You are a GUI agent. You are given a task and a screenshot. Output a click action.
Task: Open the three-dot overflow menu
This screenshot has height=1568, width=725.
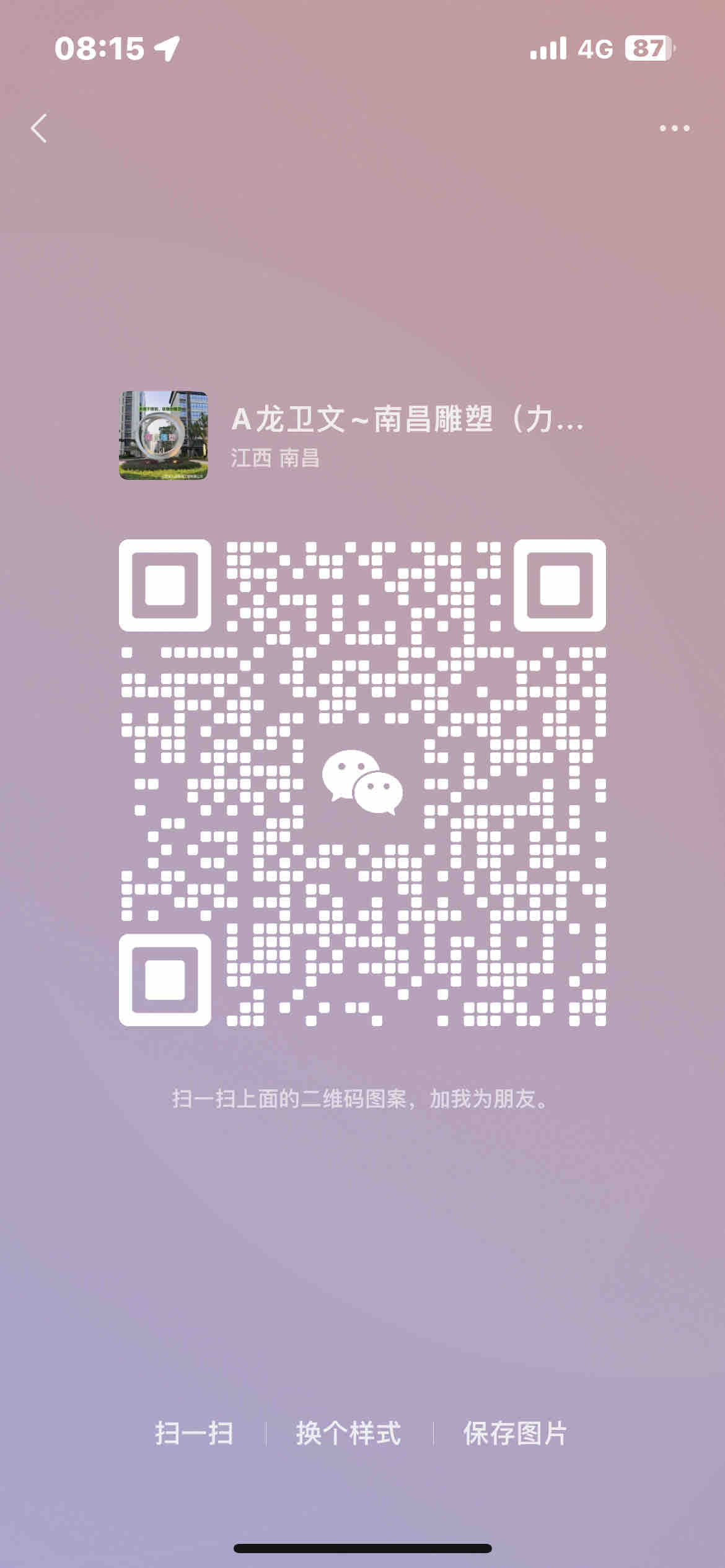point(674,129)
